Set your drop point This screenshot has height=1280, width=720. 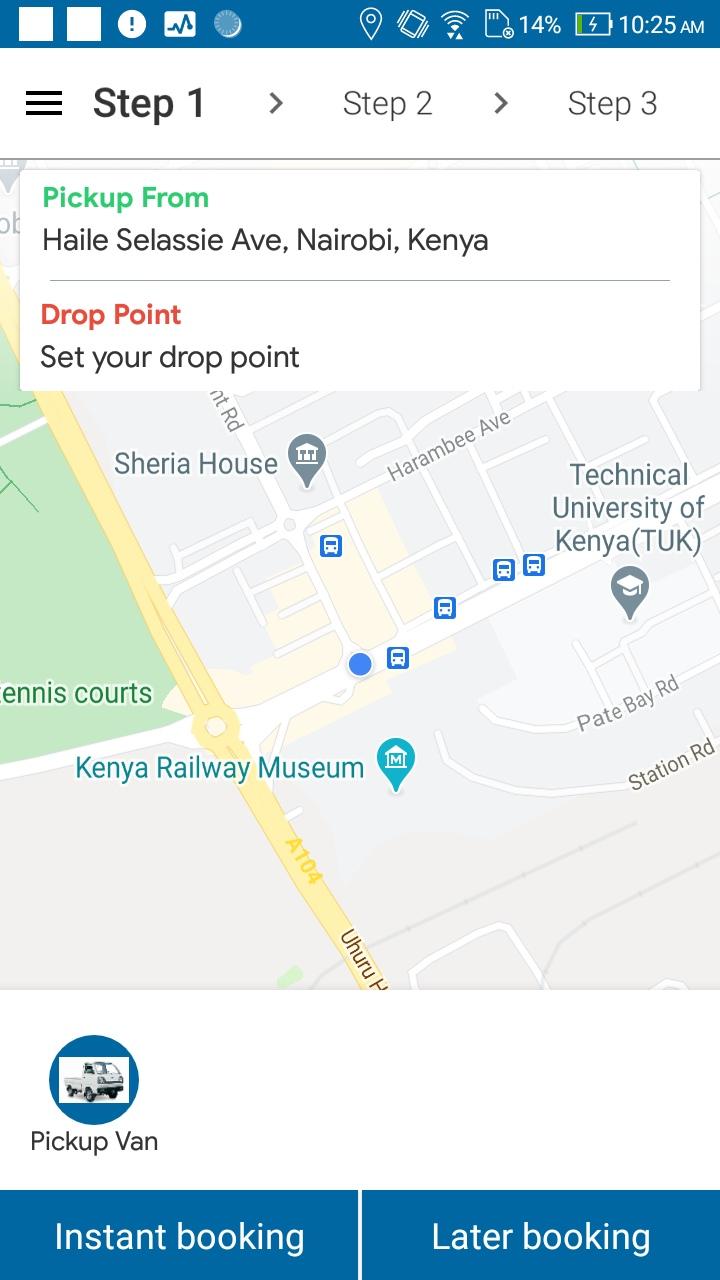170,357
